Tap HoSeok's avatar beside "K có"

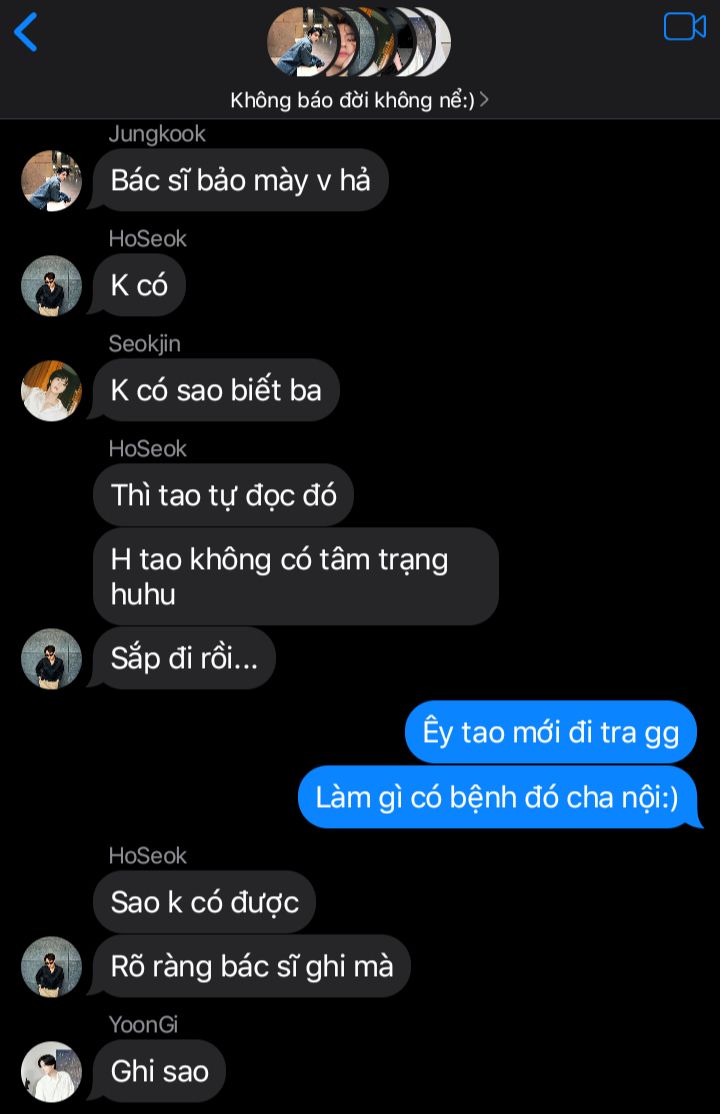coord(51,286)
